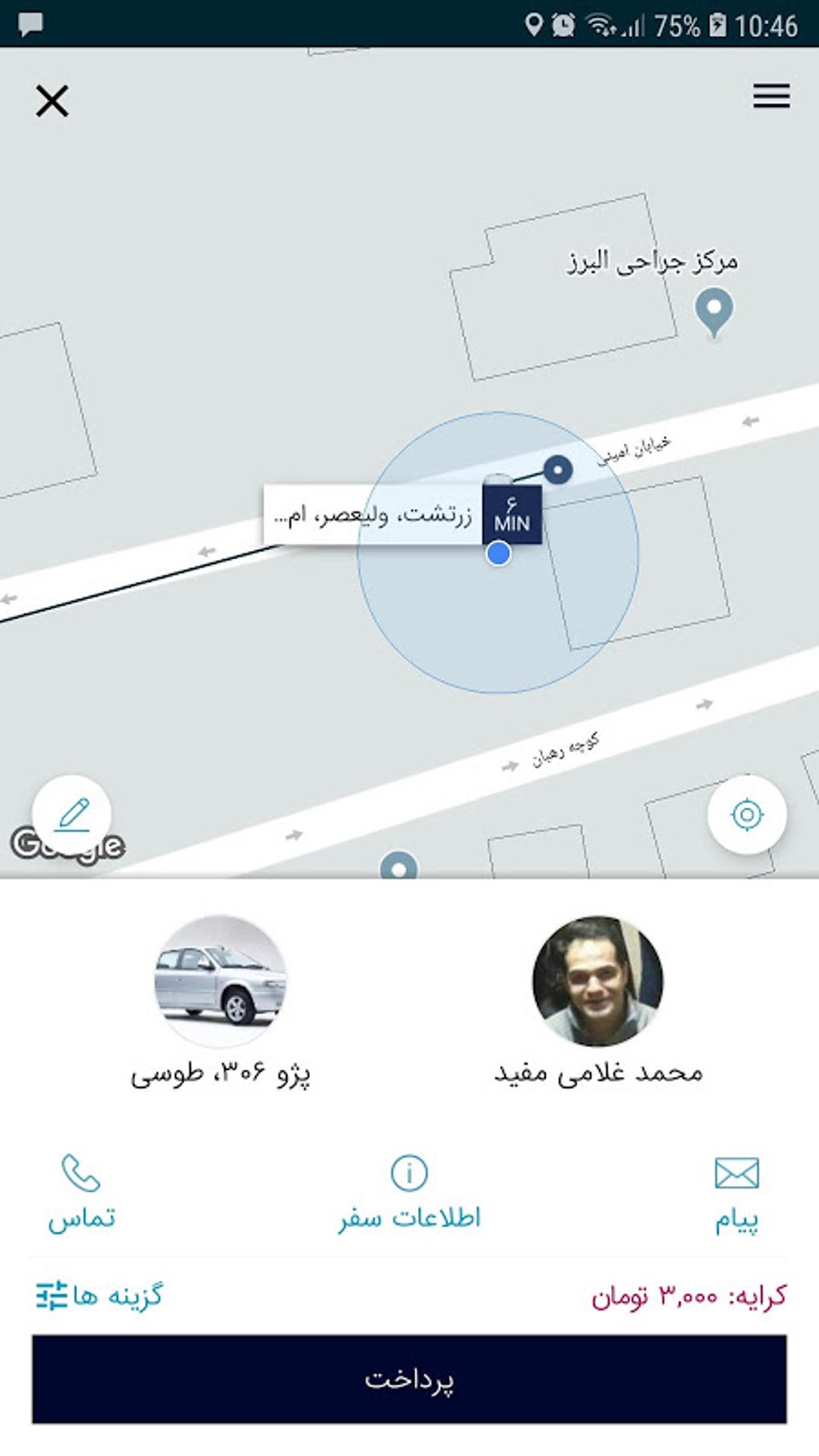Call the driver via تماس

[x=81, y=1194]
